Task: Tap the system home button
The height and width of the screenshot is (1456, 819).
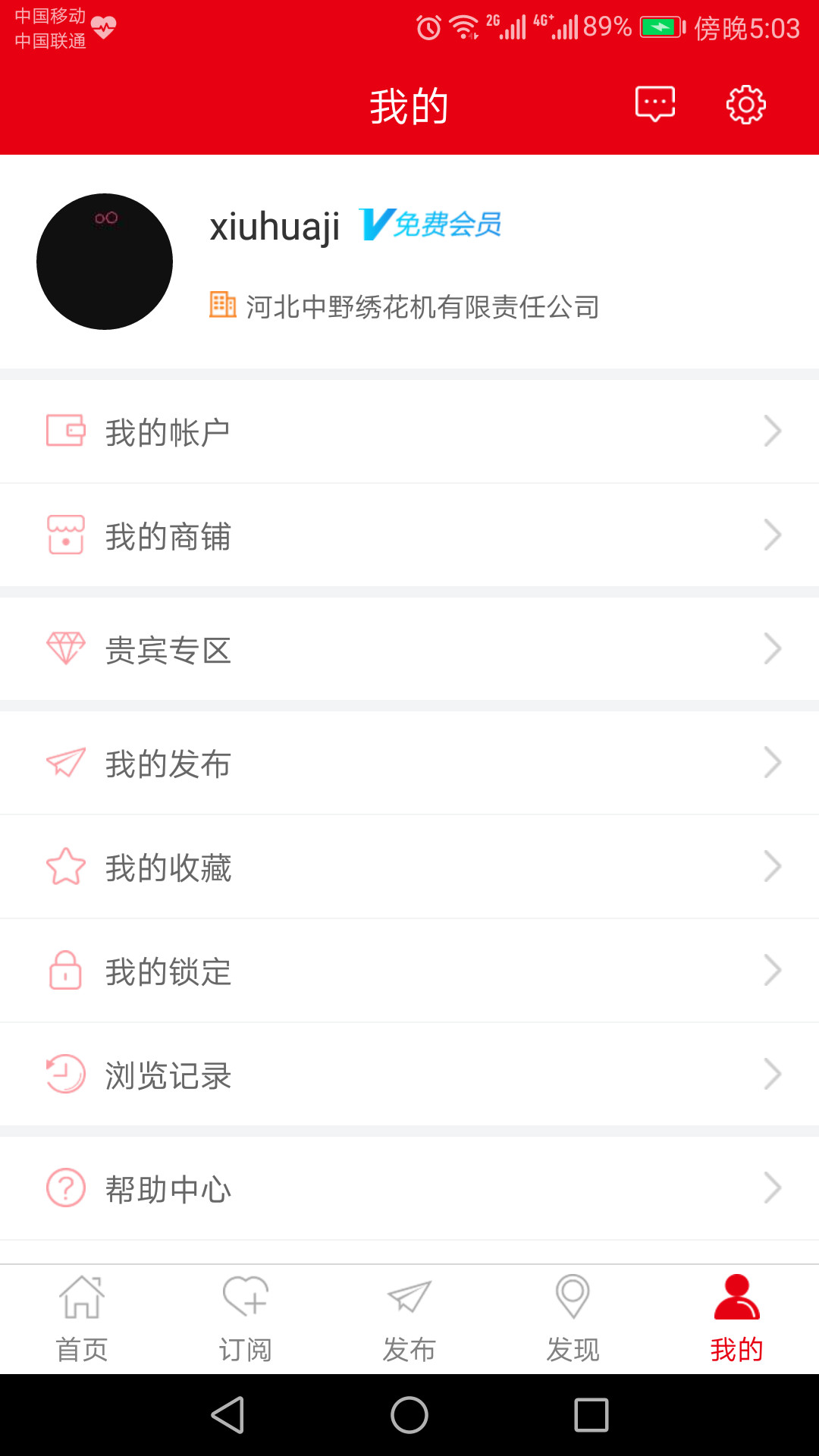Action: (409, 1415)
